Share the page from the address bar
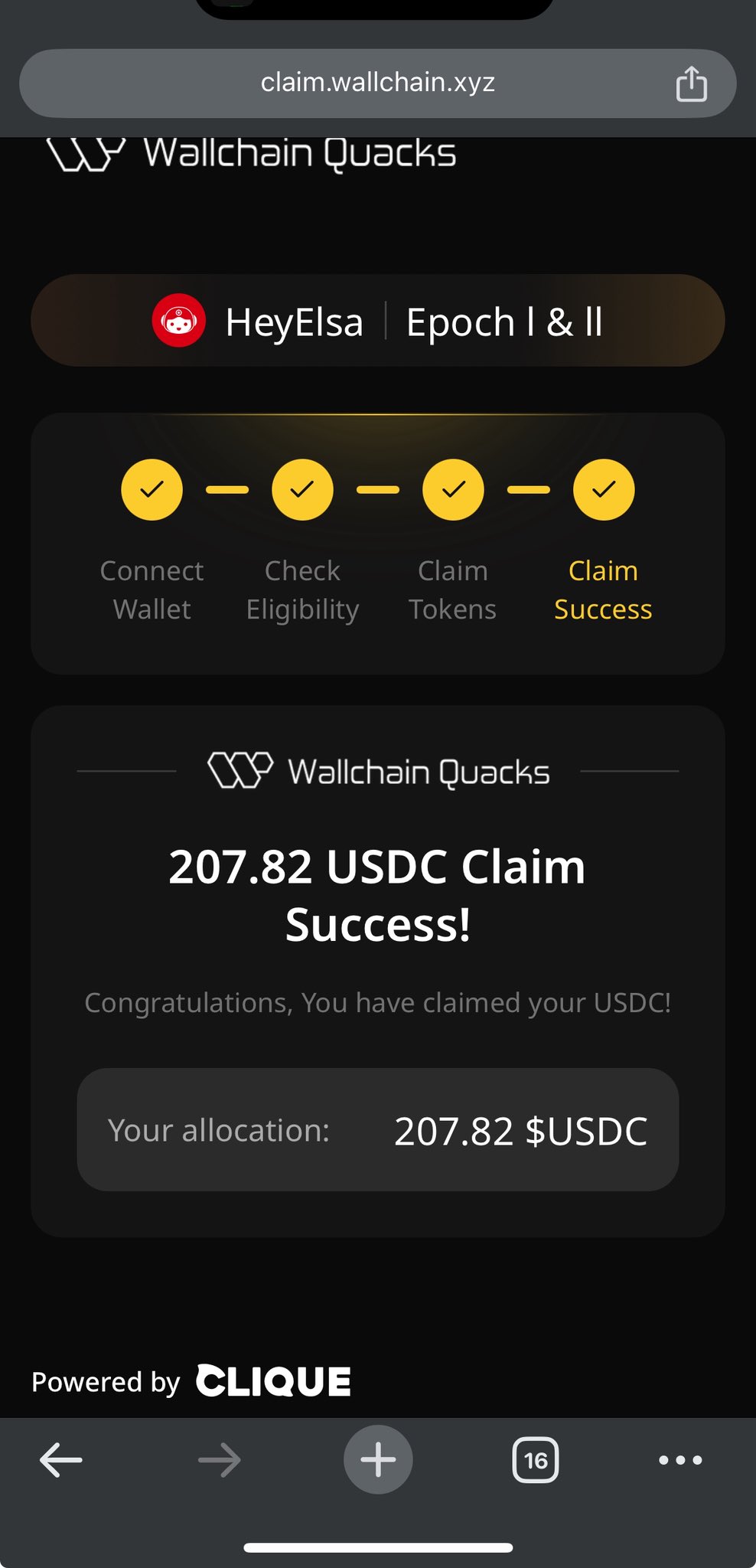This screenshot has width=756, height=1568. click(x=691, y=83)
